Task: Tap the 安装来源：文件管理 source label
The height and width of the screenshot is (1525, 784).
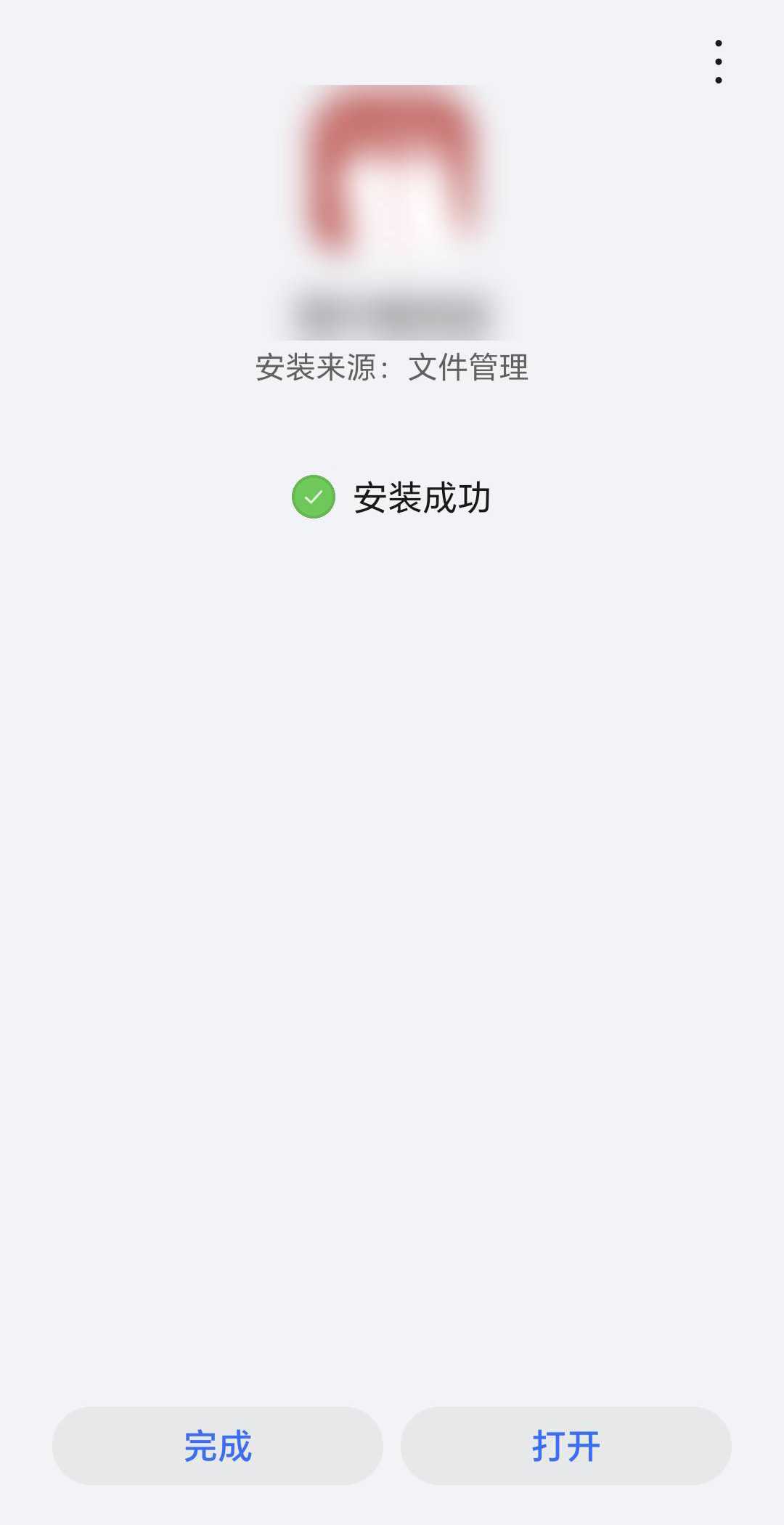Action: 392,367
